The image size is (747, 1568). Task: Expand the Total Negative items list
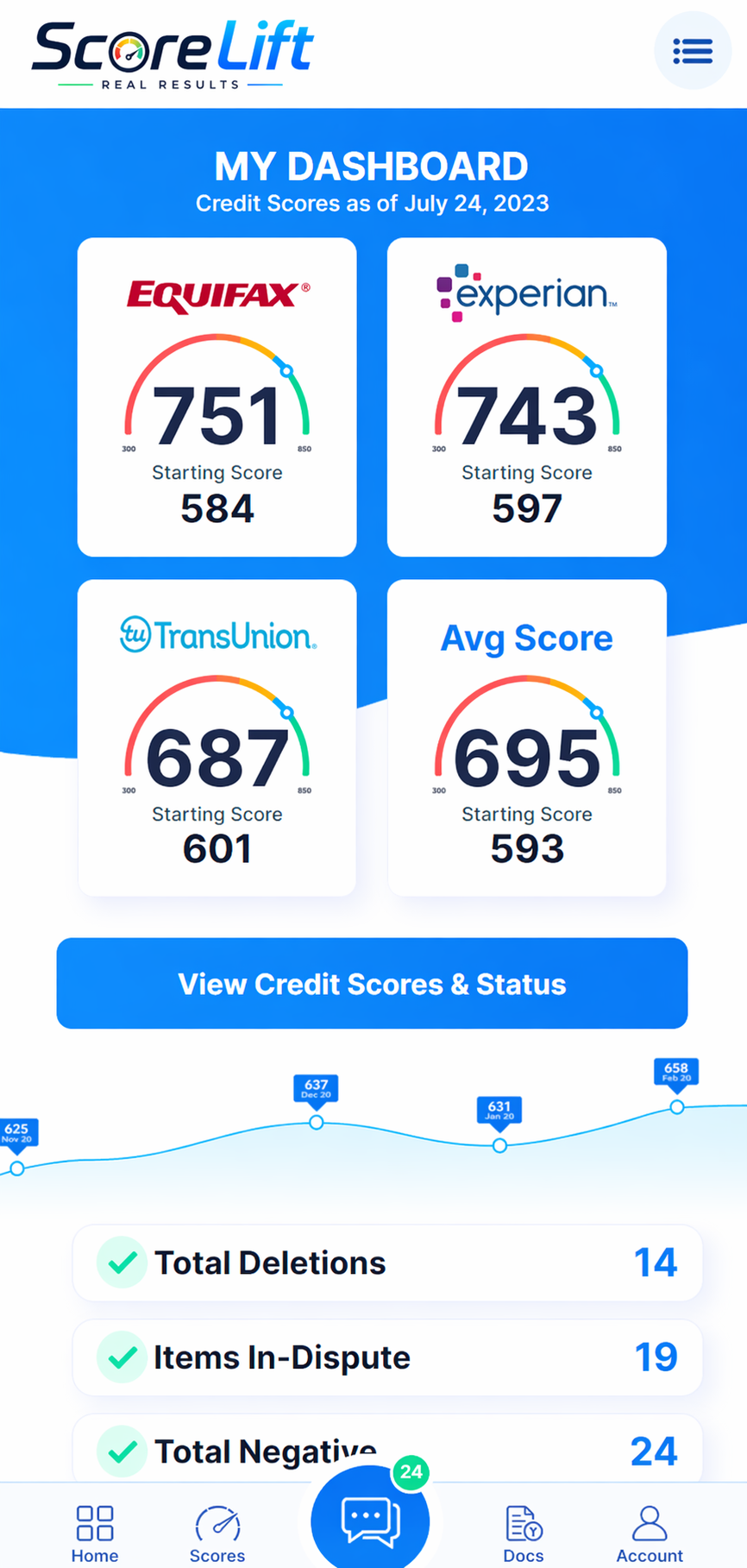click(386, 1452)
